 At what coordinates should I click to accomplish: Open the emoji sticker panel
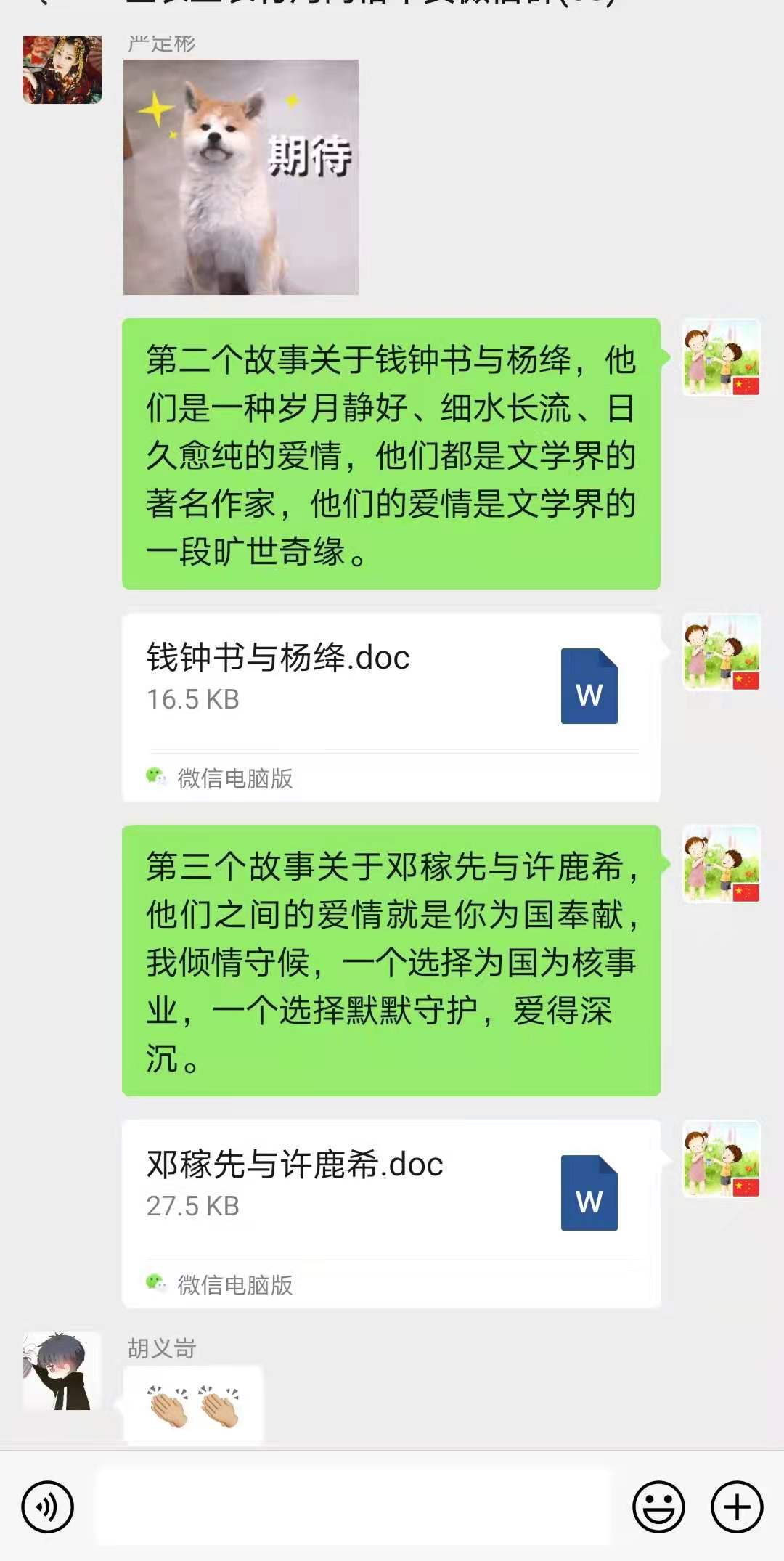coord(658,1507)
